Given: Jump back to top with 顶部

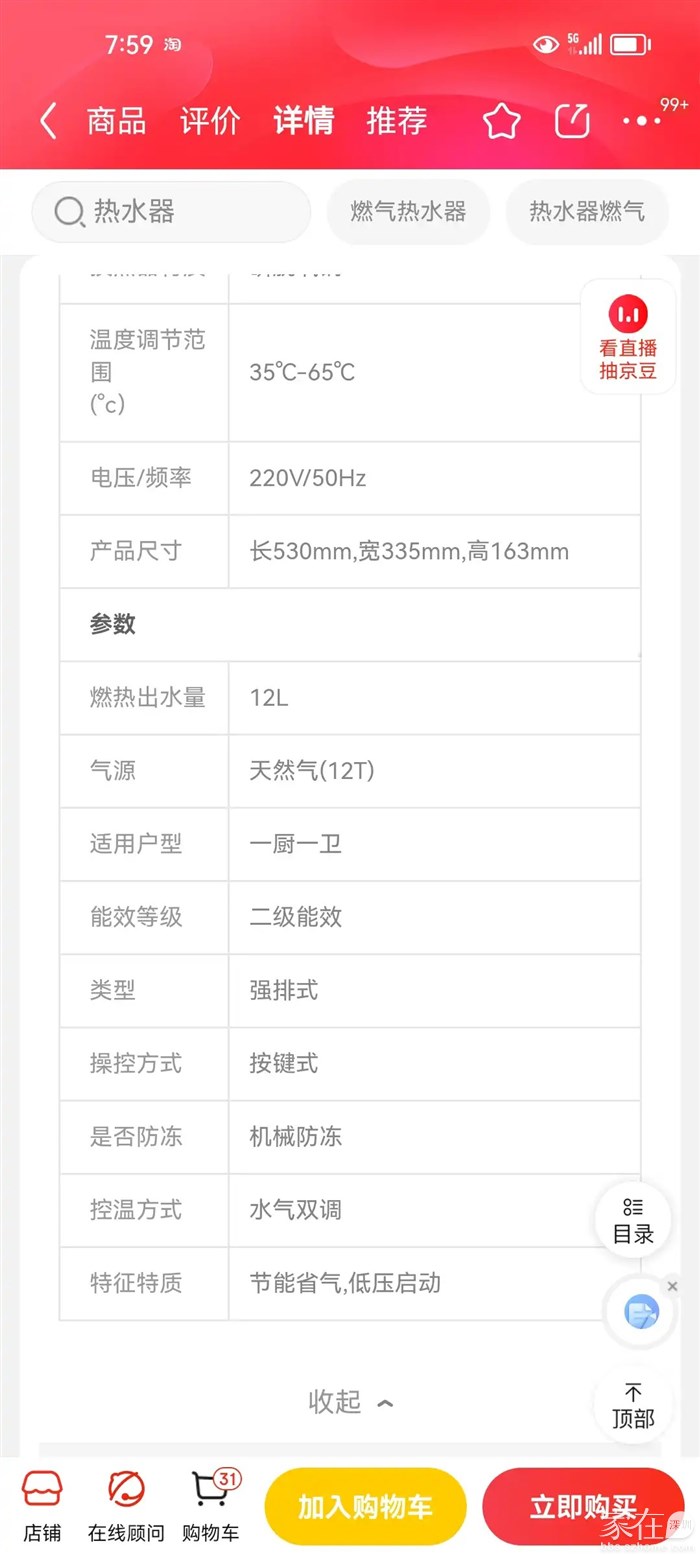Looking at the screenshot, I should 633,1406.
